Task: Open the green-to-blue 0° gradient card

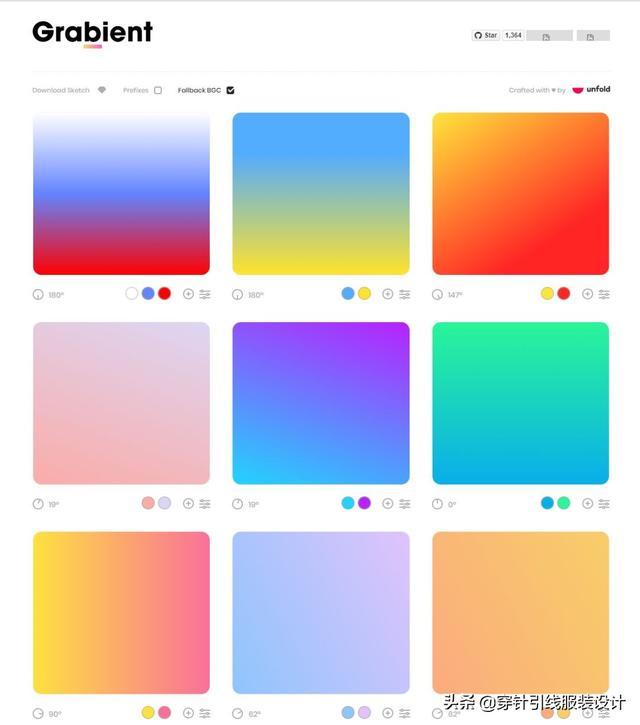Action: [520, 403]
